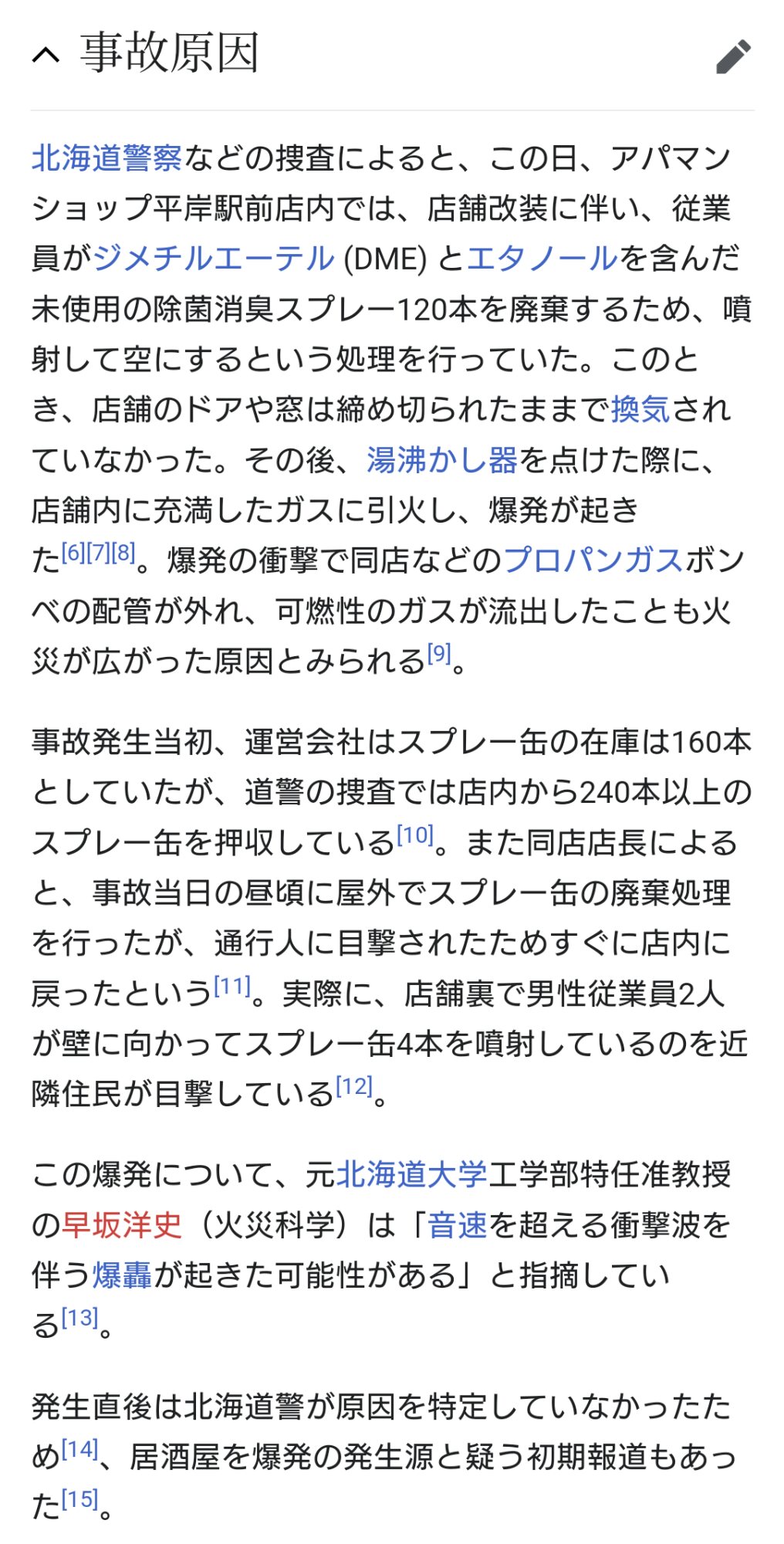Open the プロパンガス link
The height and width of the screenshot is (1544, 784).
coord(593,560)
